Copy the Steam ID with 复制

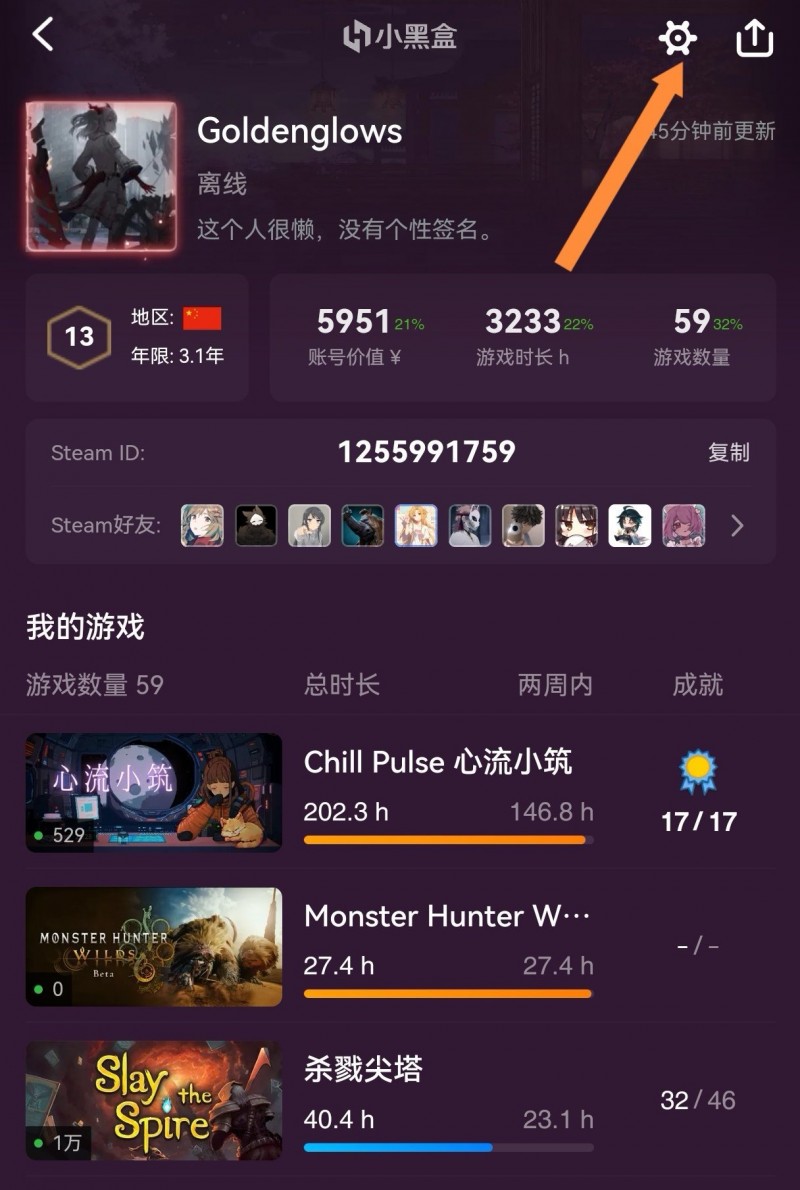[728, 452]
